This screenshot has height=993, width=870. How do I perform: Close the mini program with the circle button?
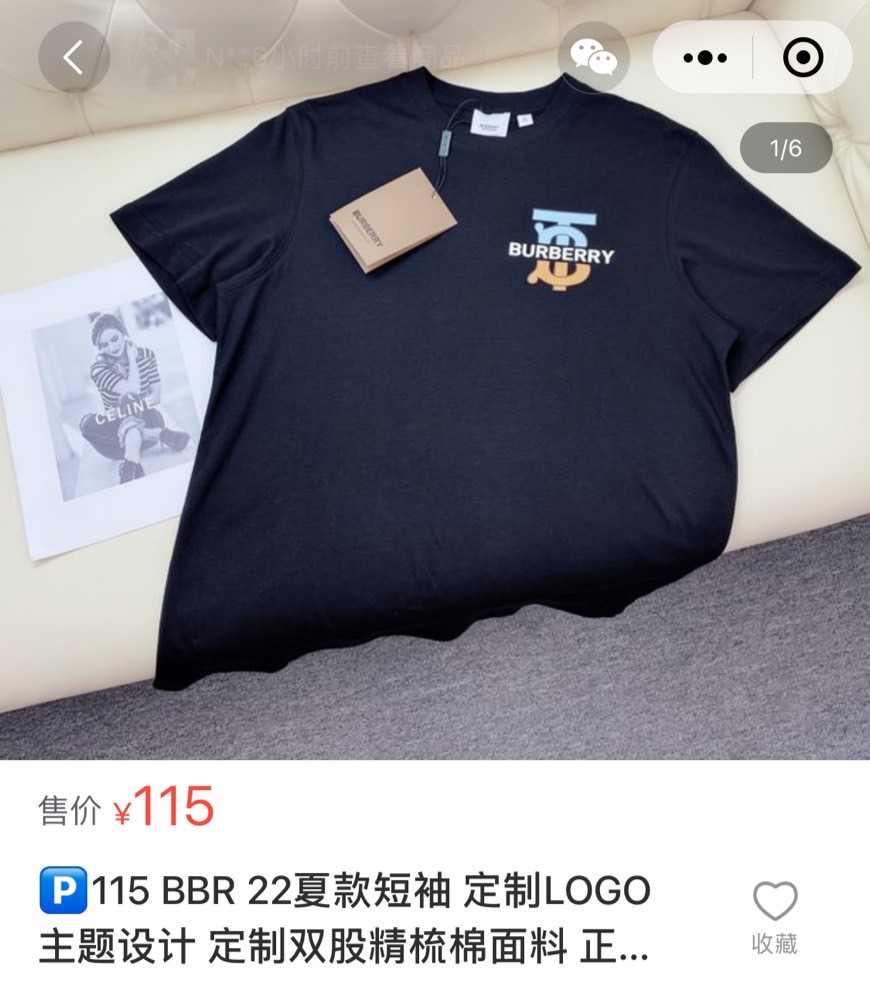[802, 58]
